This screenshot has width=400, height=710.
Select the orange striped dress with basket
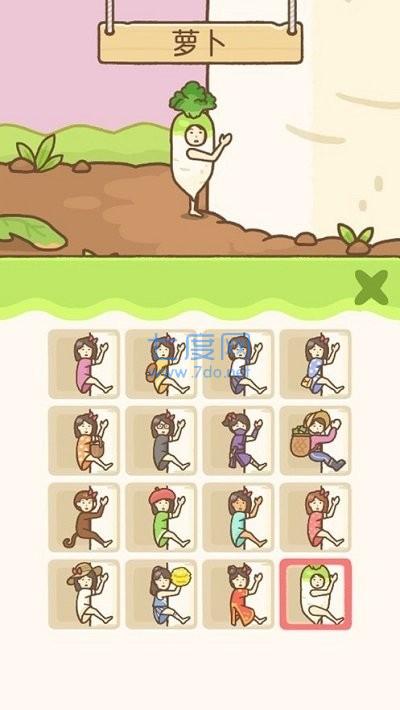point(84,441)
